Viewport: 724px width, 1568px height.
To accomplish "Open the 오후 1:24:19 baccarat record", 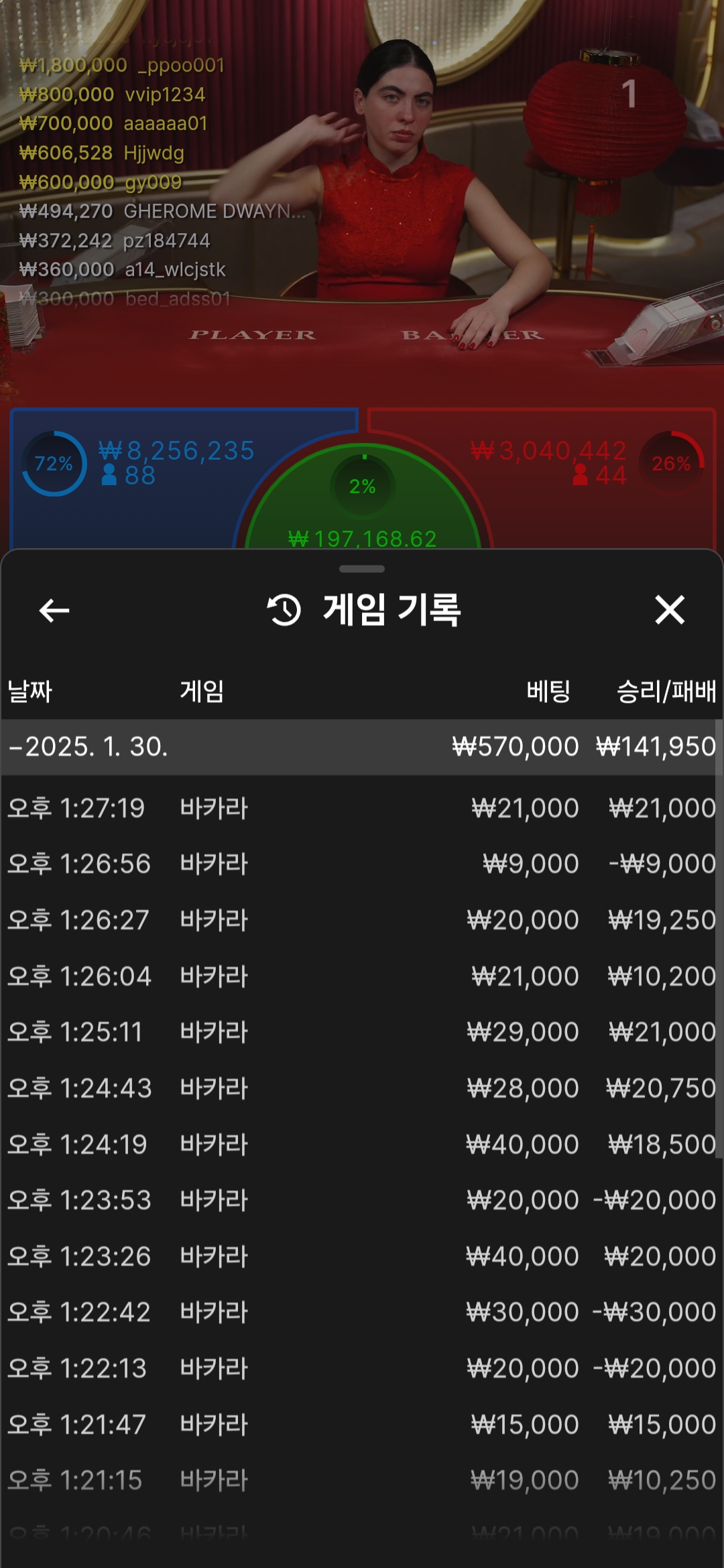I will click(362, 1145).
